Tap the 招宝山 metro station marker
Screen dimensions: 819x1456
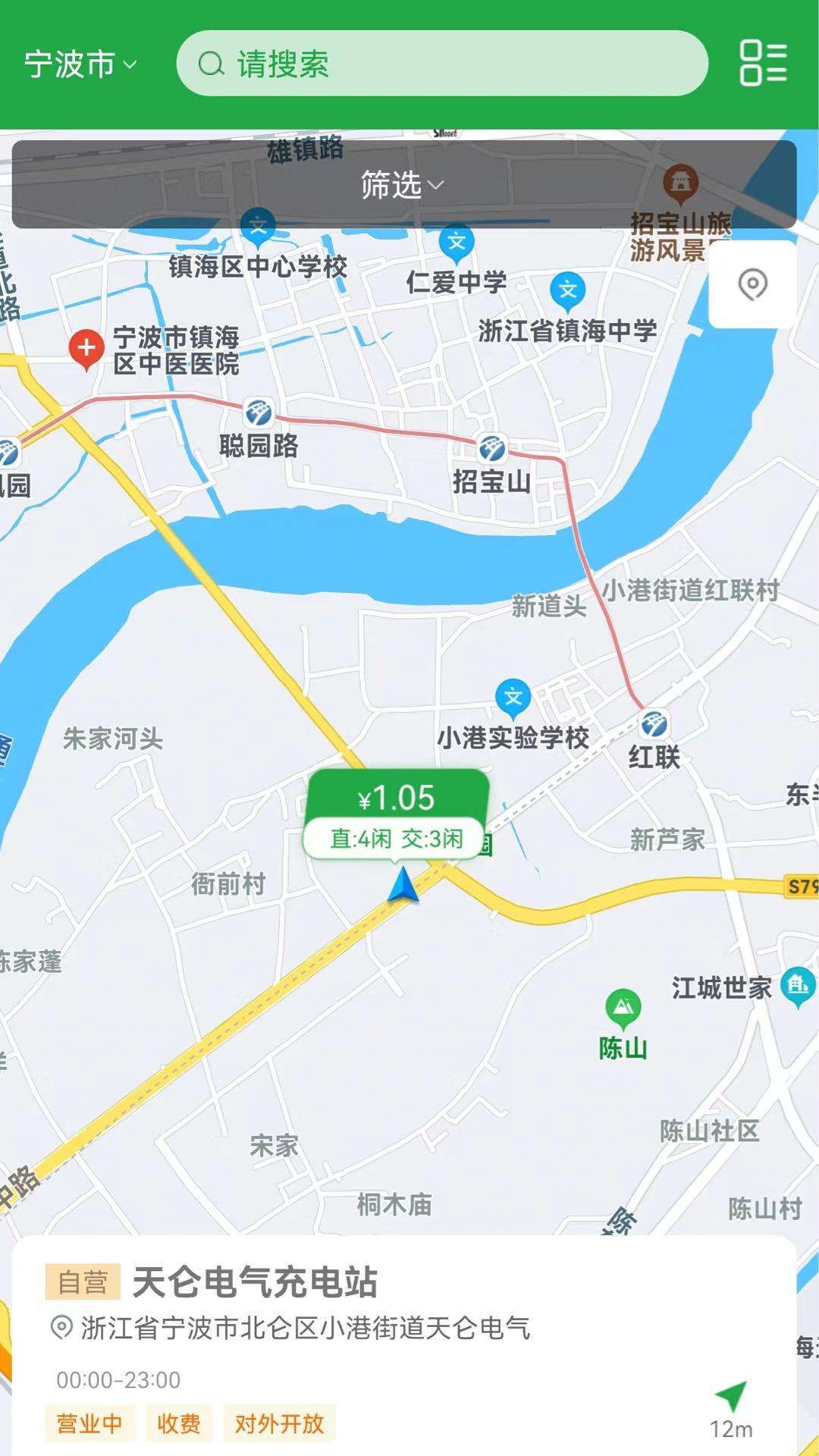point(491,449)
